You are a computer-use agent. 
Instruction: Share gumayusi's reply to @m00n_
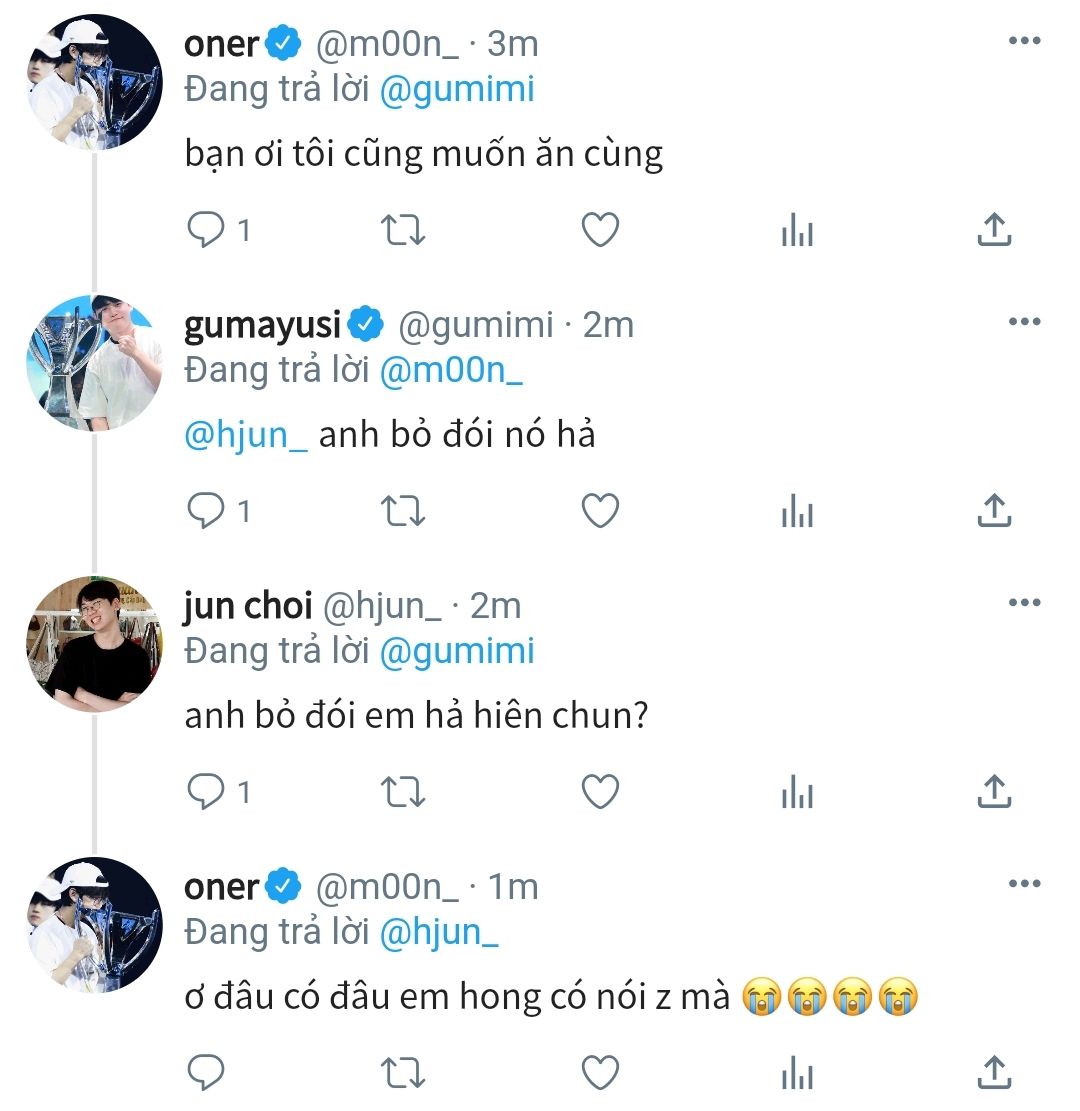click(993, 512)
